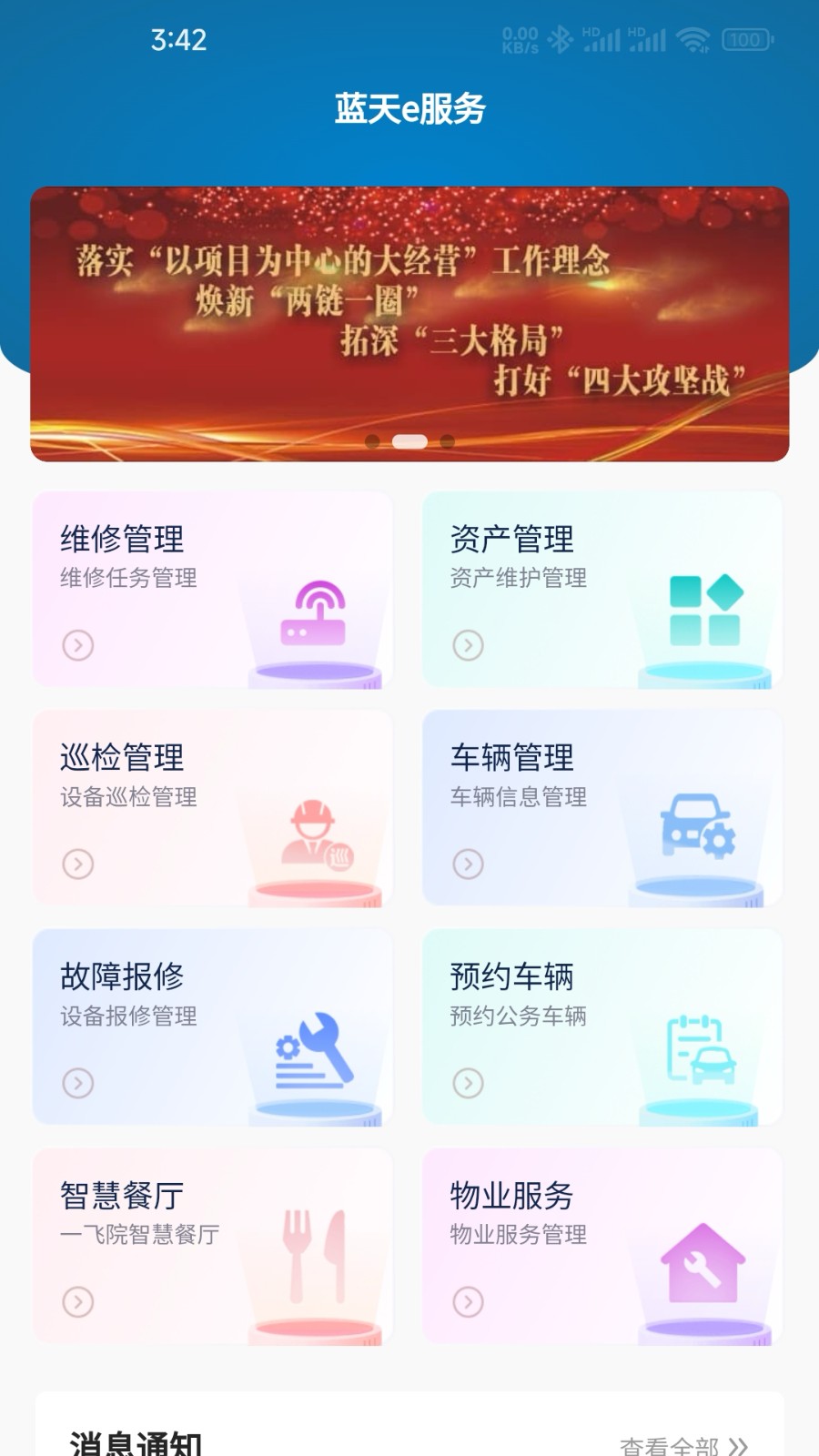The width and height of the screenshot is (819, 1456).
Task: Expand the 巡检管理 card arrow
Action: click(79, 864)
